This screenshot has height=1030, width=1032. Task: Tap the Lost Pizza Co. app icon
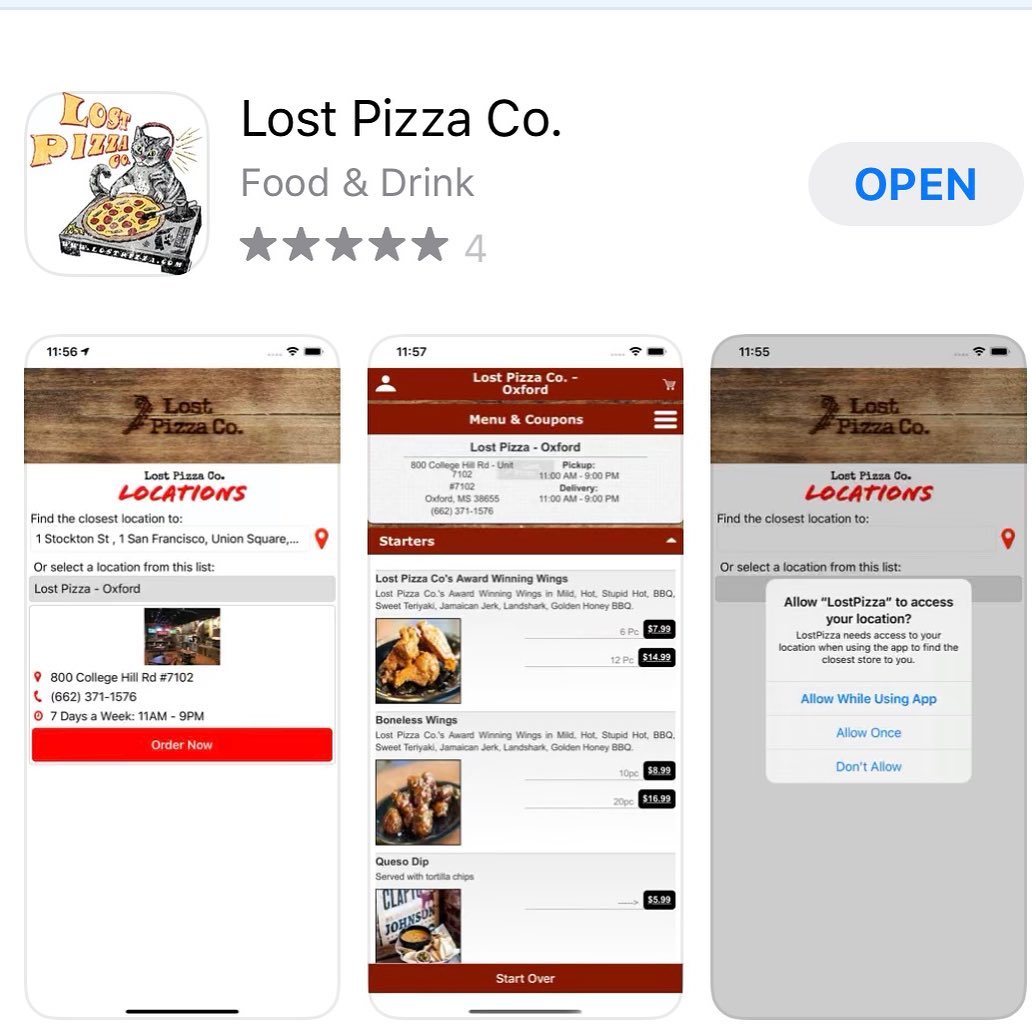coord(117,184)
